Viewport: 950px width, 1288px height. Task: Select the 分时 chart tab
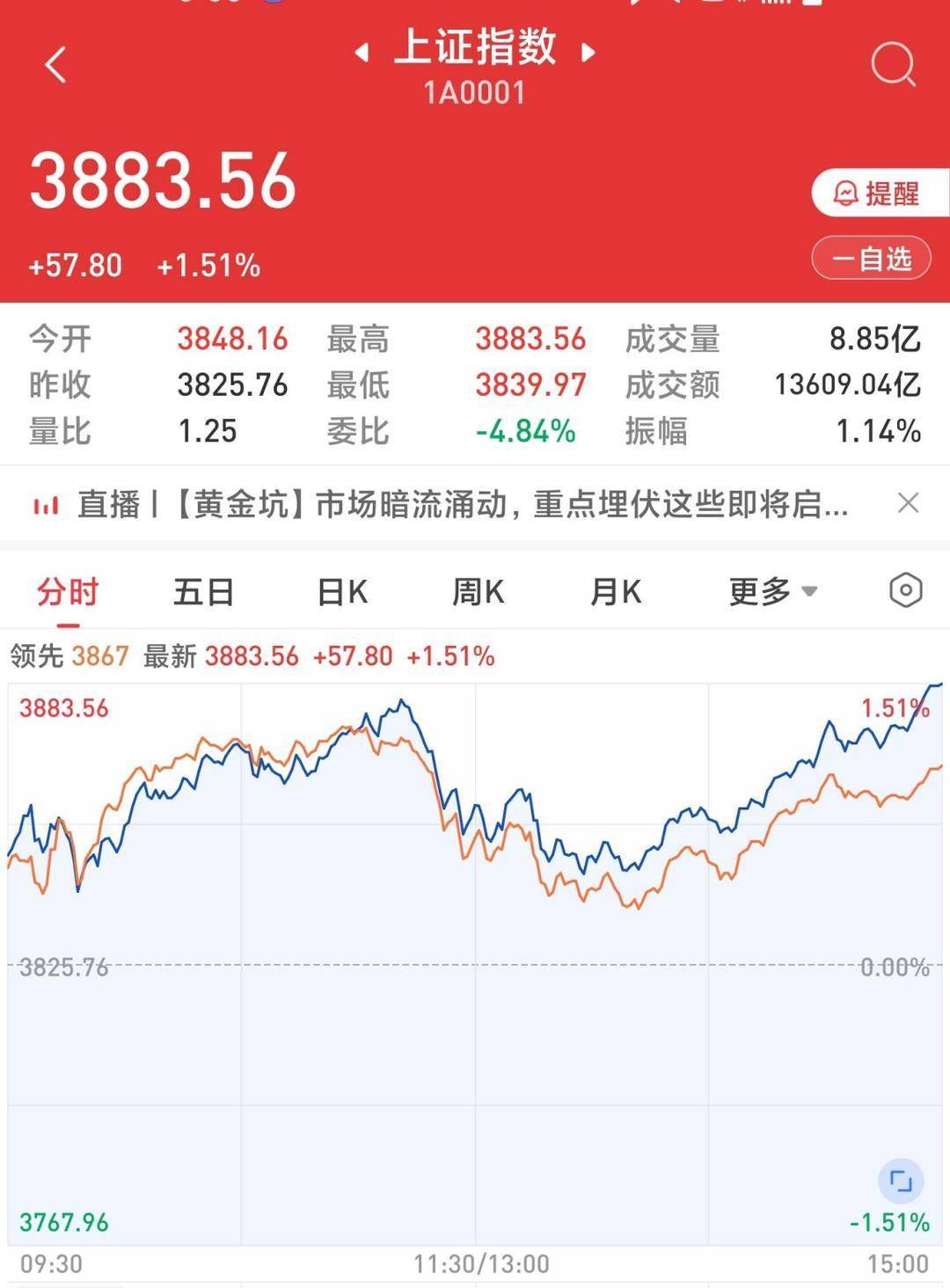tap(67, 591)
